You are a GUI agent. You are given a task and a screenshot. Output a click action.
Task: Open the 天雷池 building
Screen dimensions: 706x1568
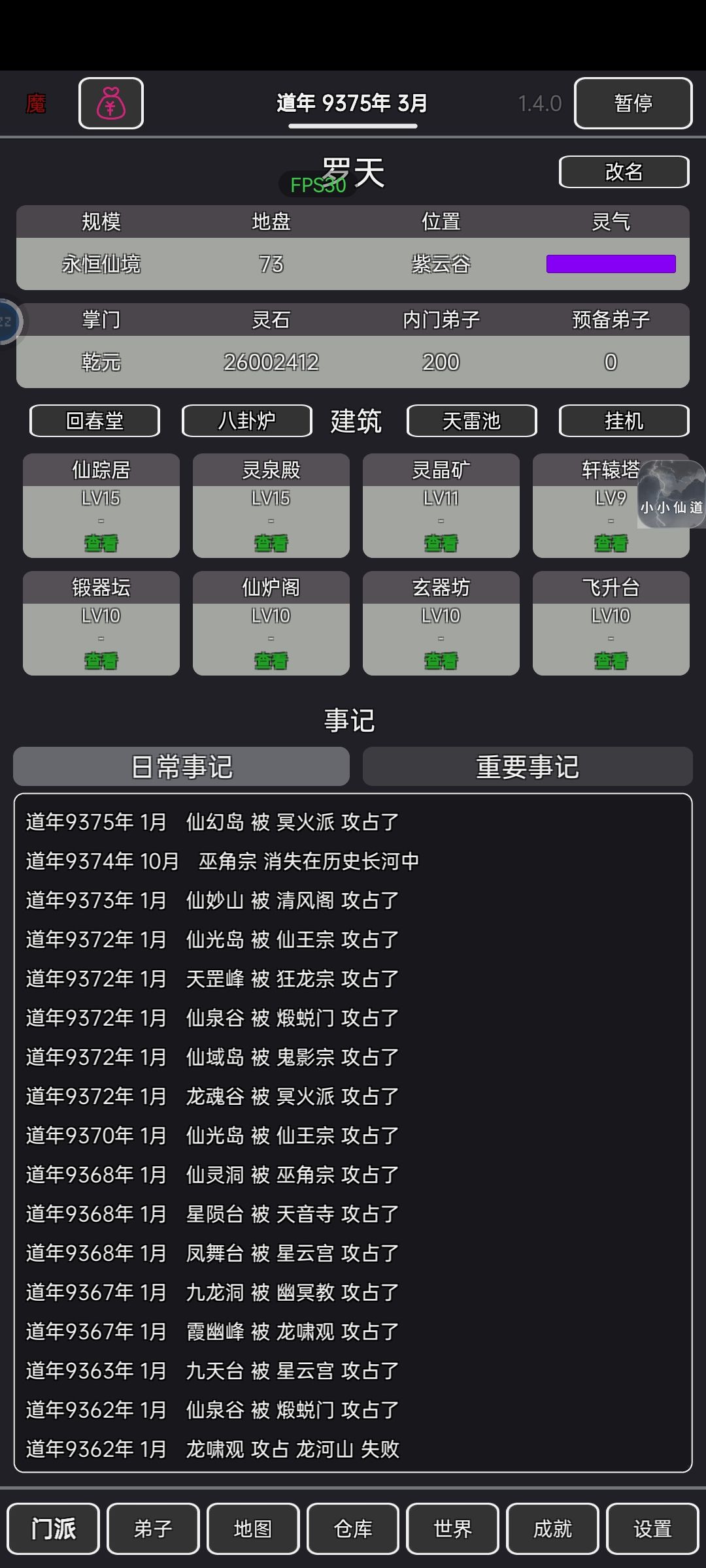471,421
